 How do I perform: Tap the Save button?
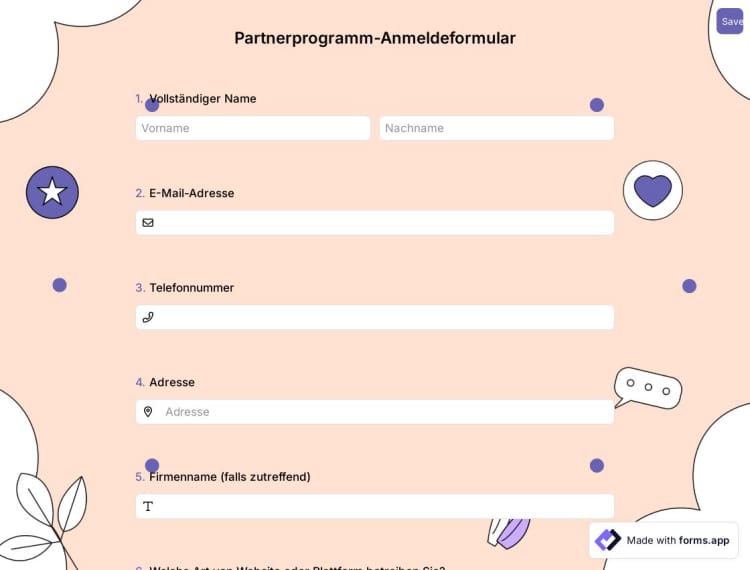[x=731, y=21]
